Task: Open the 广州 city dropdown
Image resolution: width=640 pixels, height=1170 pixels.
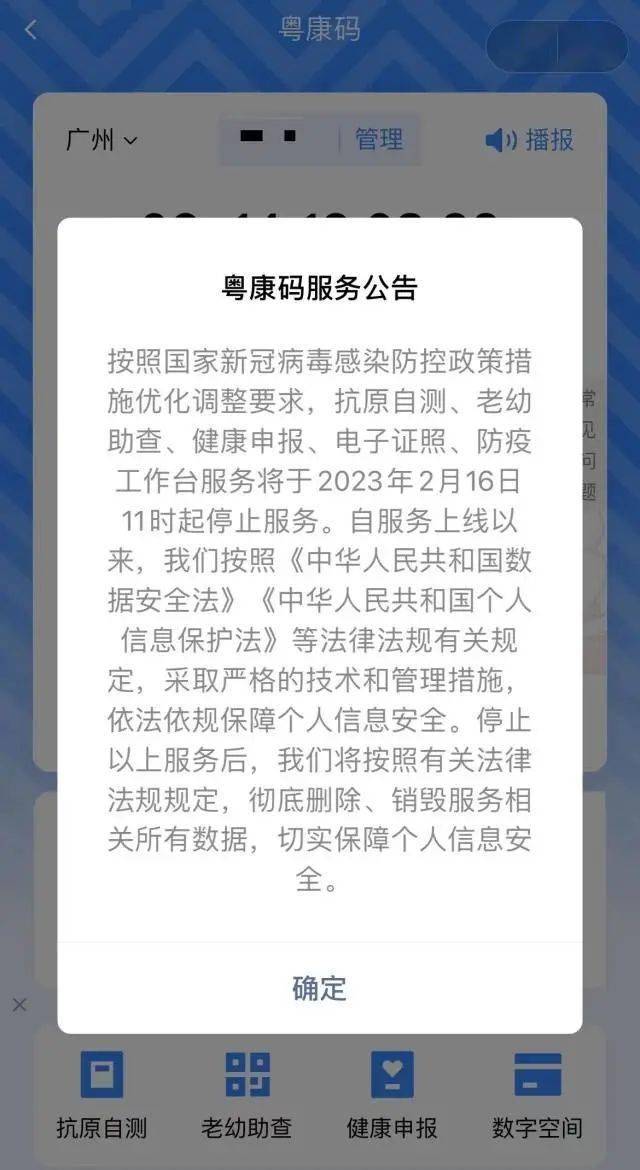Action: click(101, 140)
